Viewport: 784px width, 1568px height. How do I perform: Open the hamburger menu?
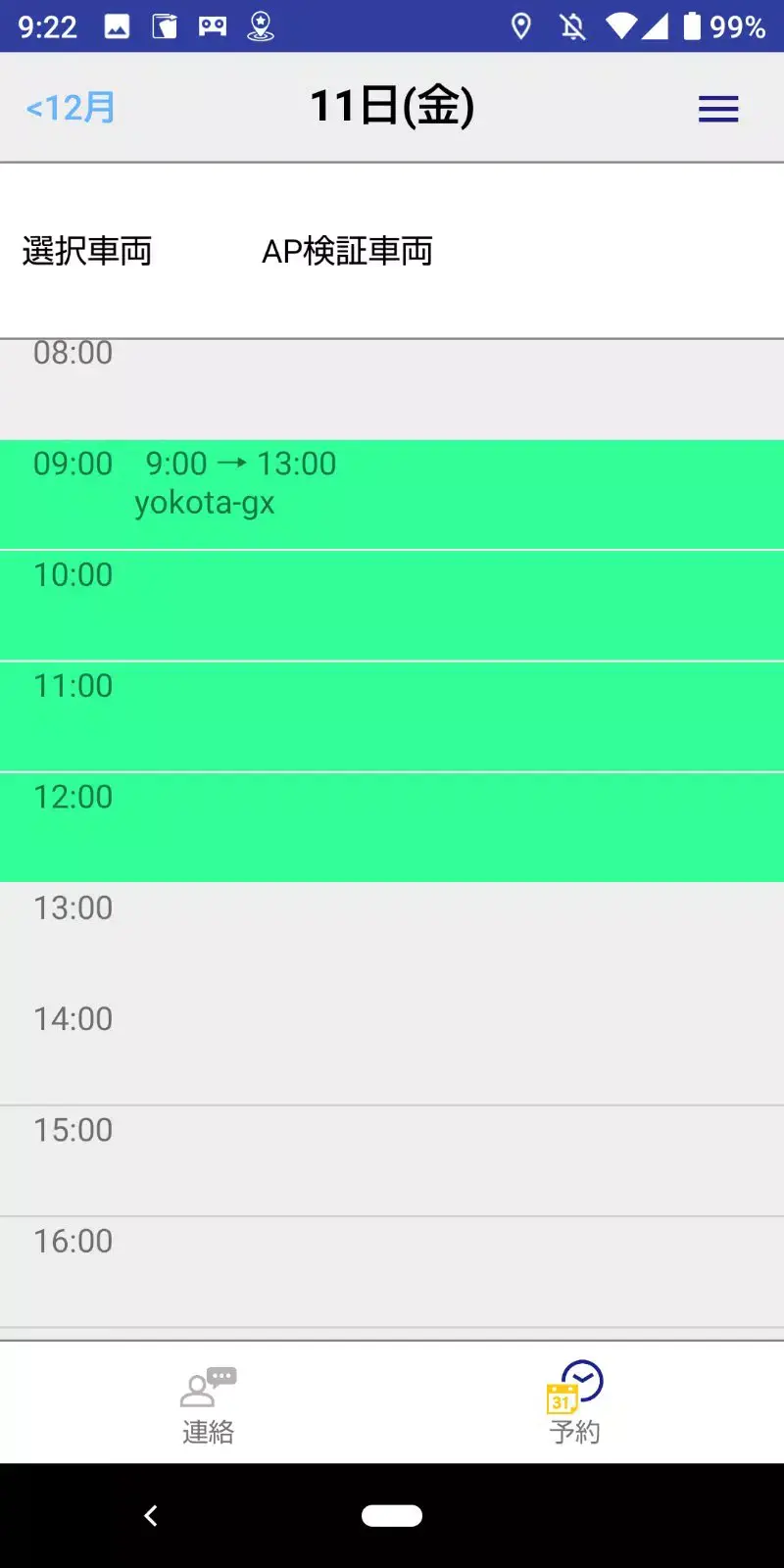pyautogui.click(x=718, y=109)
